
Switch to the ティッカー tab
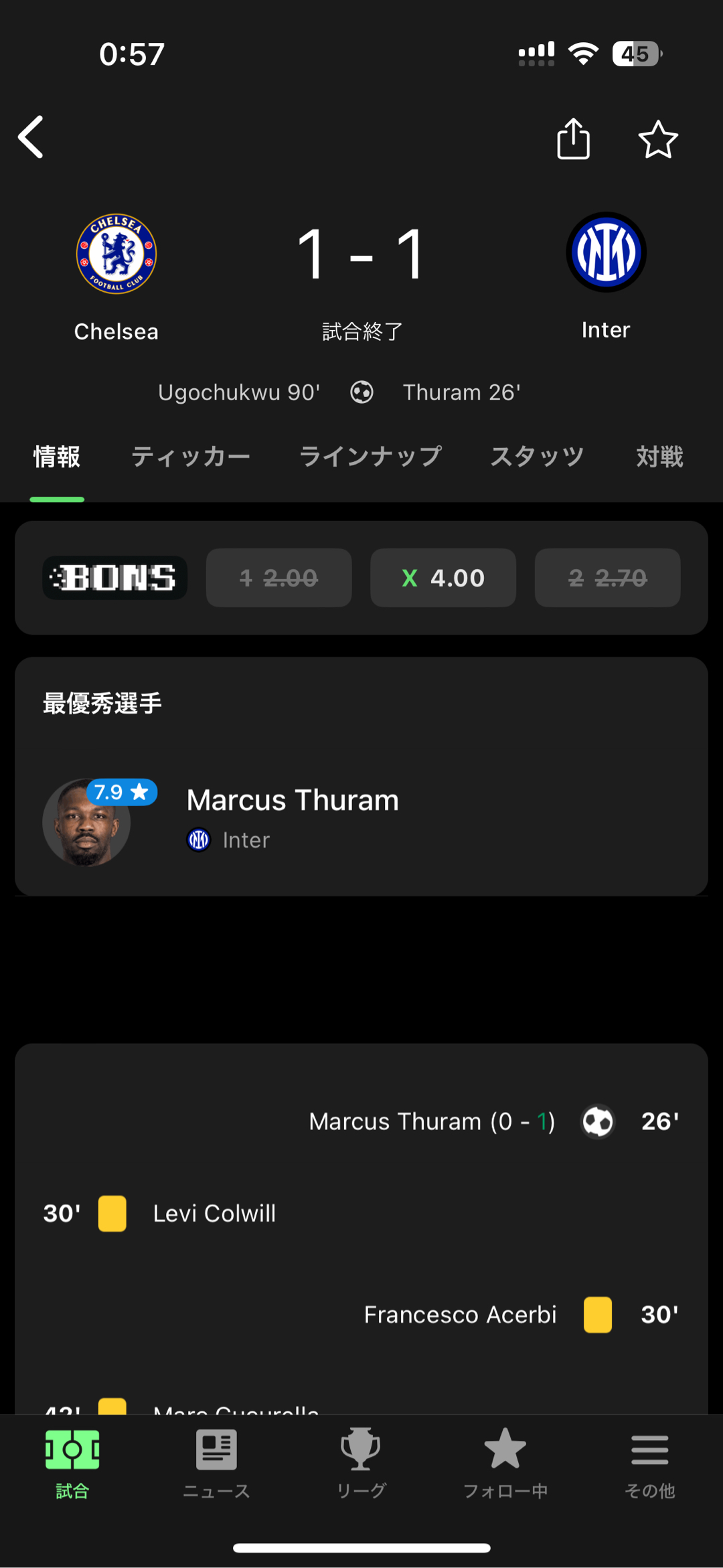[191, 457]
